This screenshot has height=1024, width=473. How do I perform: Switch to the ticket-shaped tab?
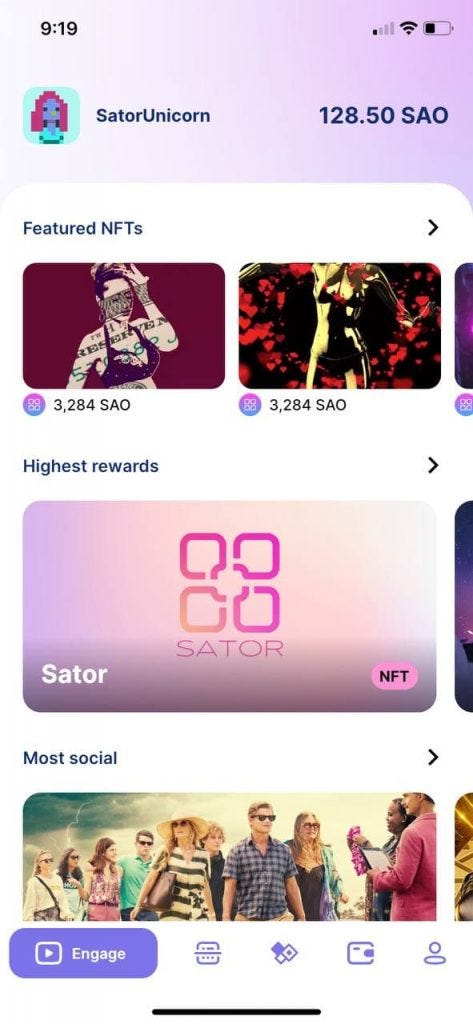(208, 953)
